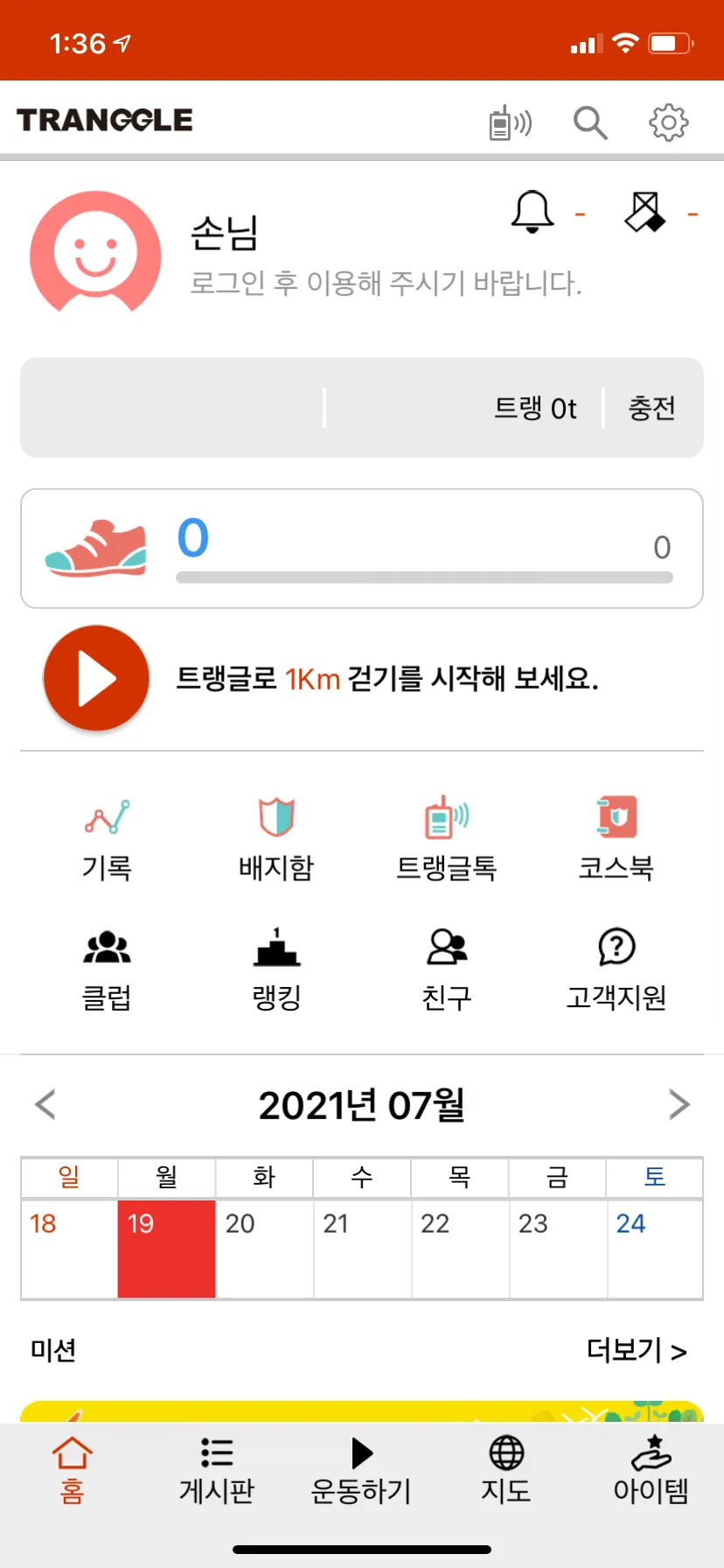Start walking with the red play button

click(96, 678)
